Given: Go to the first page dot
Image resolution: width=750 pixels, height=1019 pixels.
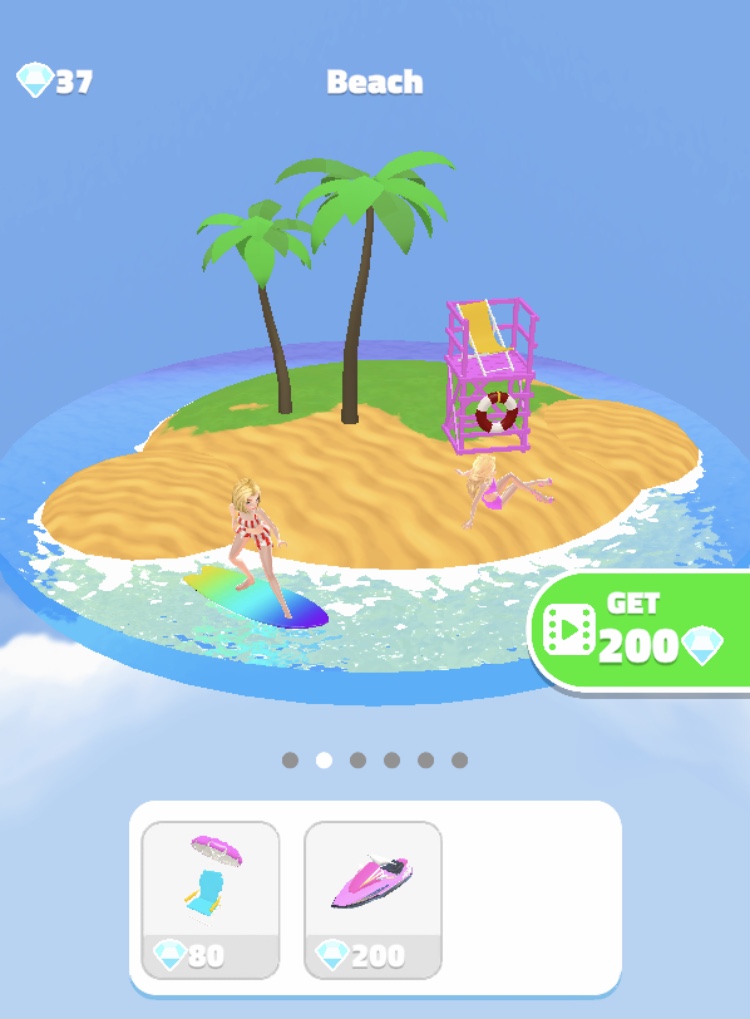Looking at the screenshot, I should (x=290, y=760).
